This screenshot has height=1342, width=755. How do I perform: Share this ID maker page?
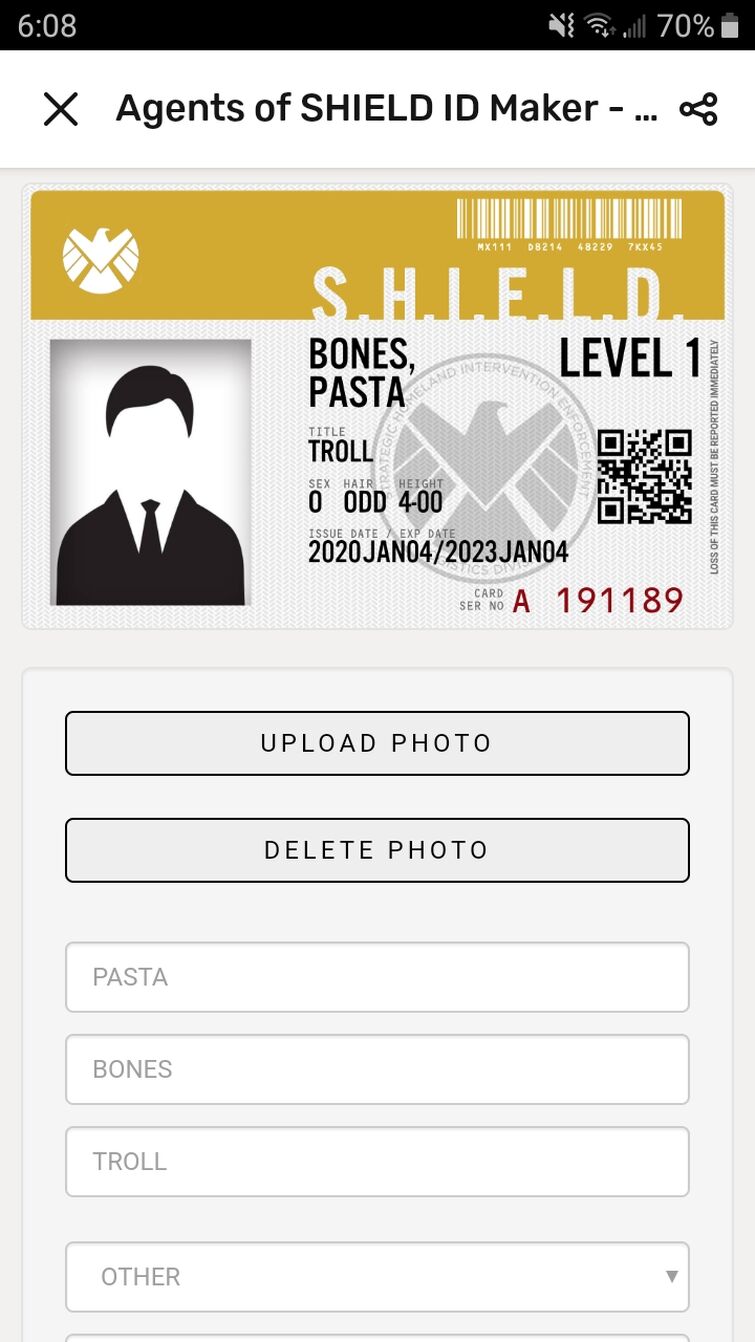pyautogui.click(x=698, y=109)
